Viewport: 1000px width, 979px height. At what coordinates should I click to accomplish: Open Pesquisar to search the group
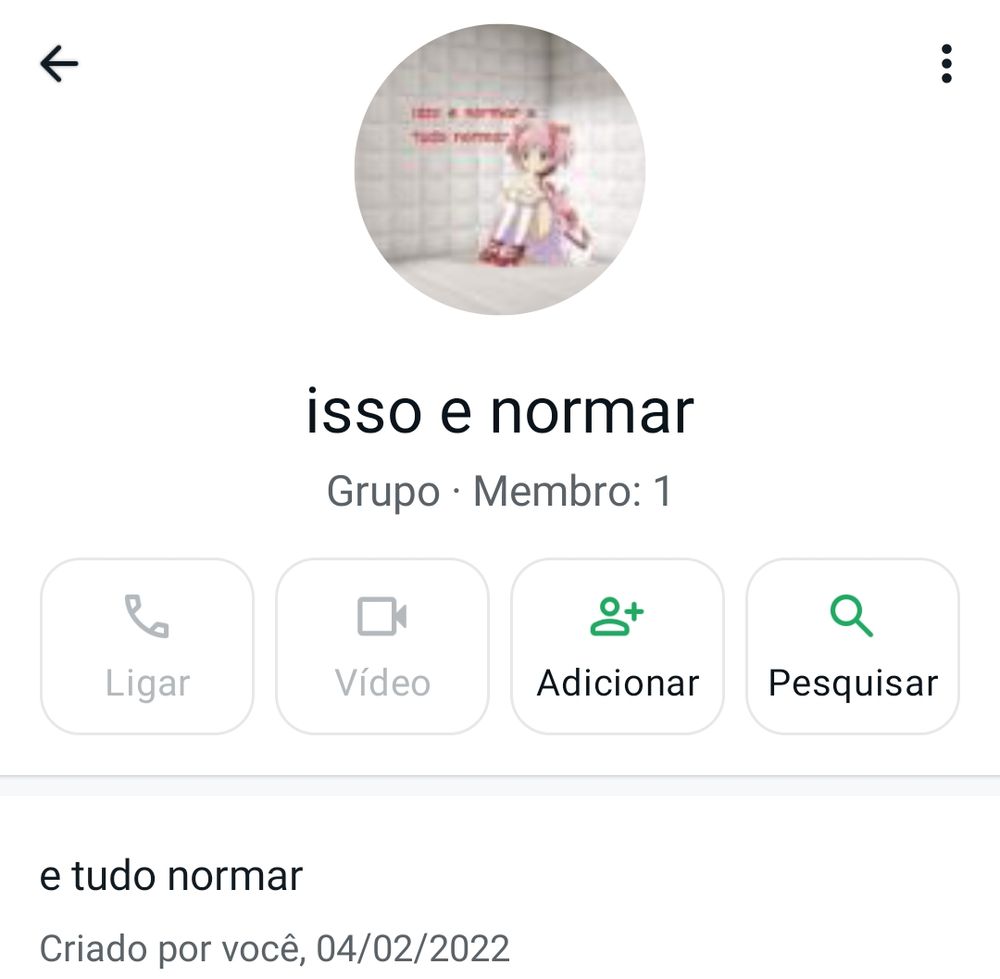[852, 646]
